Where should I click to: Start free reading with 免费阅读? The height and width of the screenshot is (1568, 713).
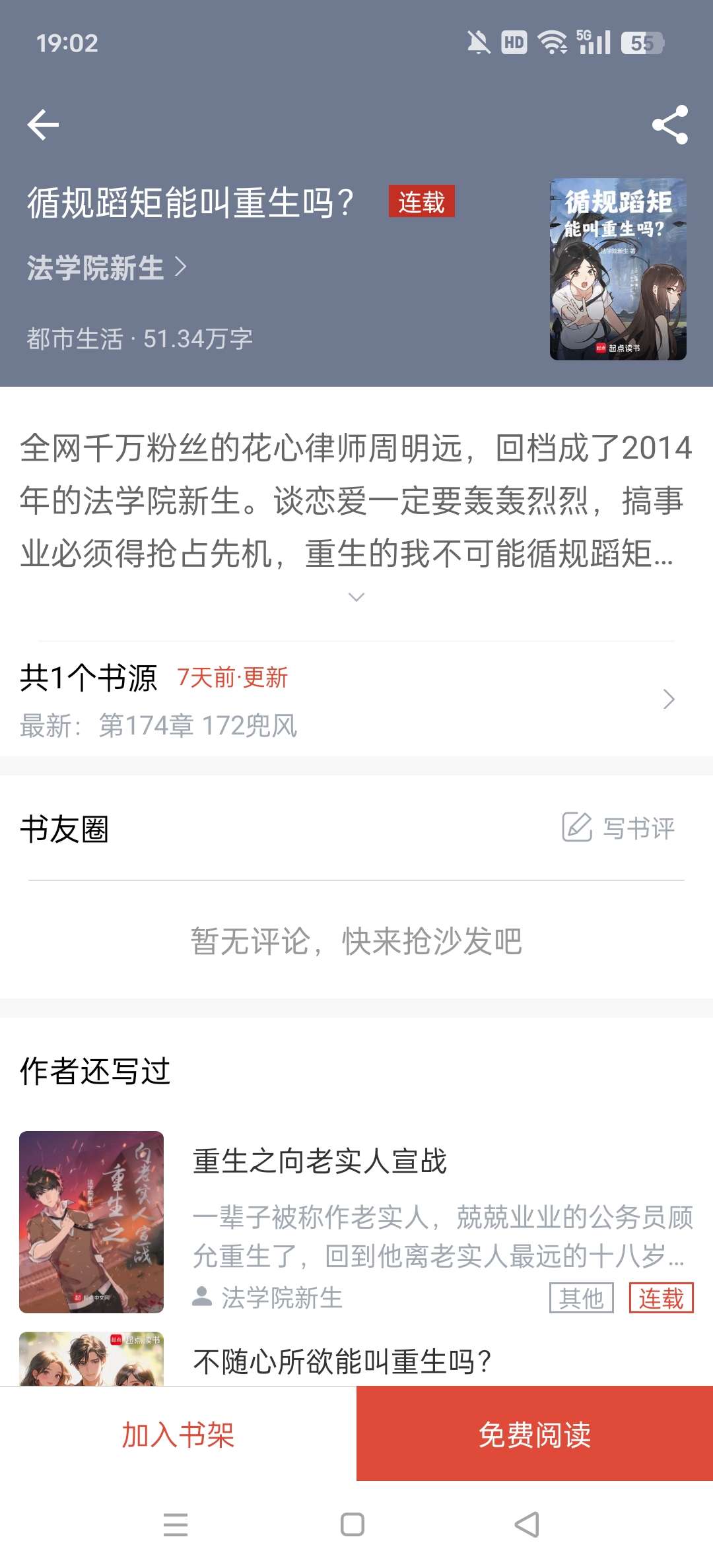(535, 1435)
